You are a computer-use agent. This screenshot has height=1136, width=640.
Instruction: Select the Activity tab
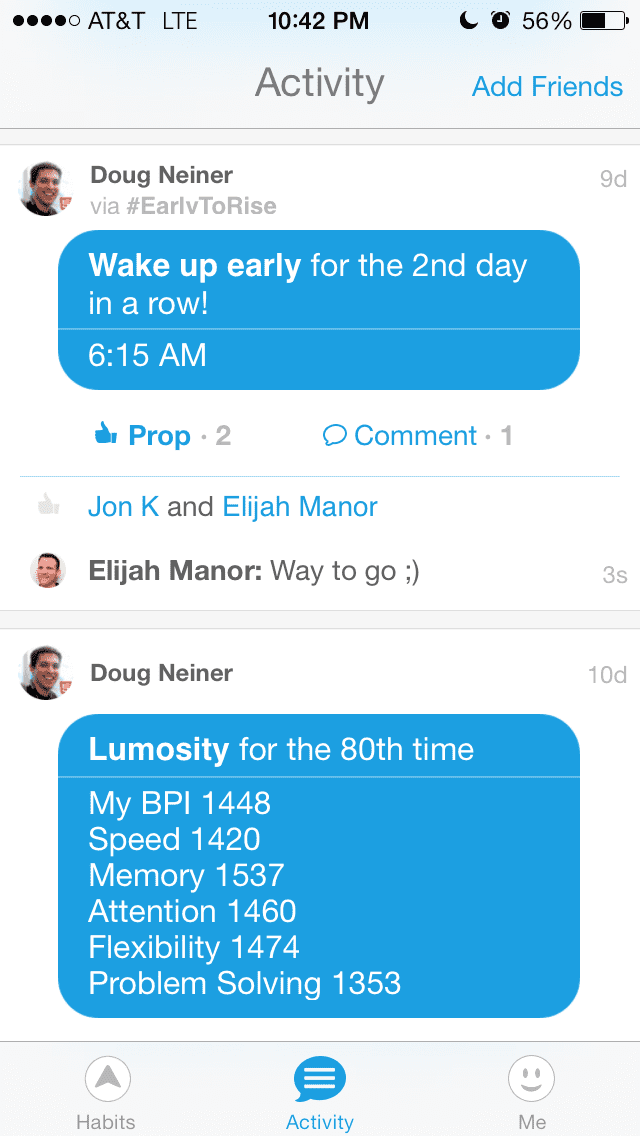tap(319, 1094)
